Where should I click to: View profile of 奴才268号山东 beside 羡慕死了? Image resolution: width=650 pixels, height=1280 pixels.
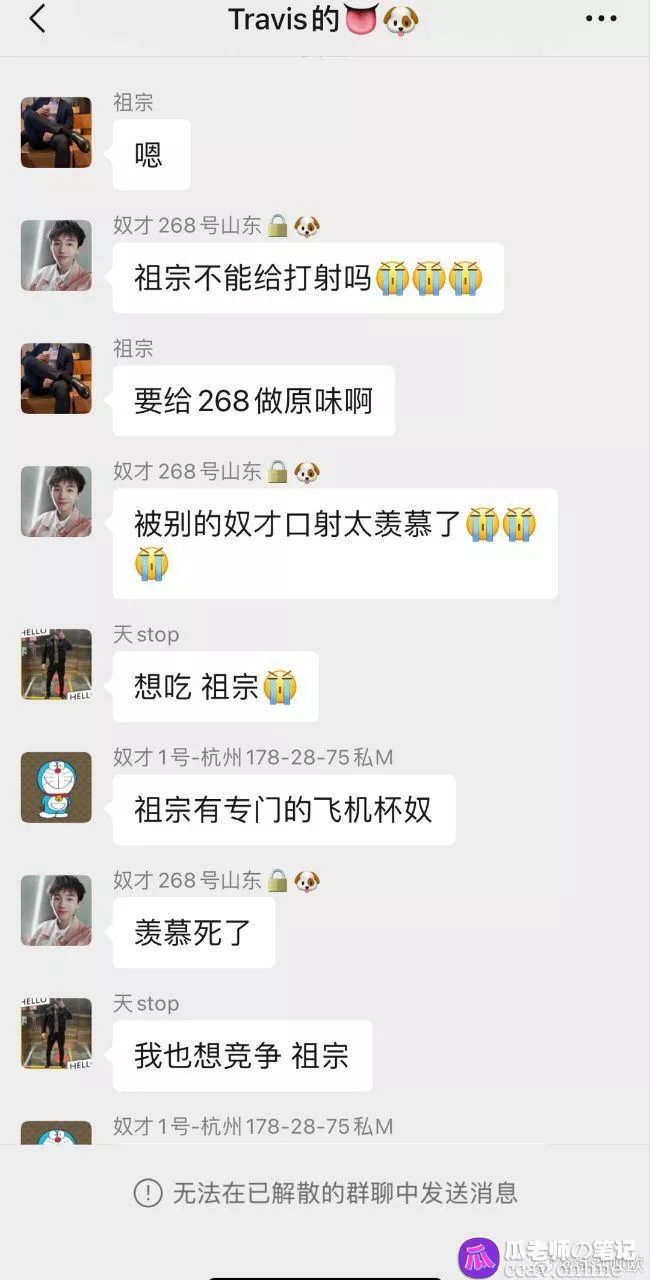[x=56, y=910]
